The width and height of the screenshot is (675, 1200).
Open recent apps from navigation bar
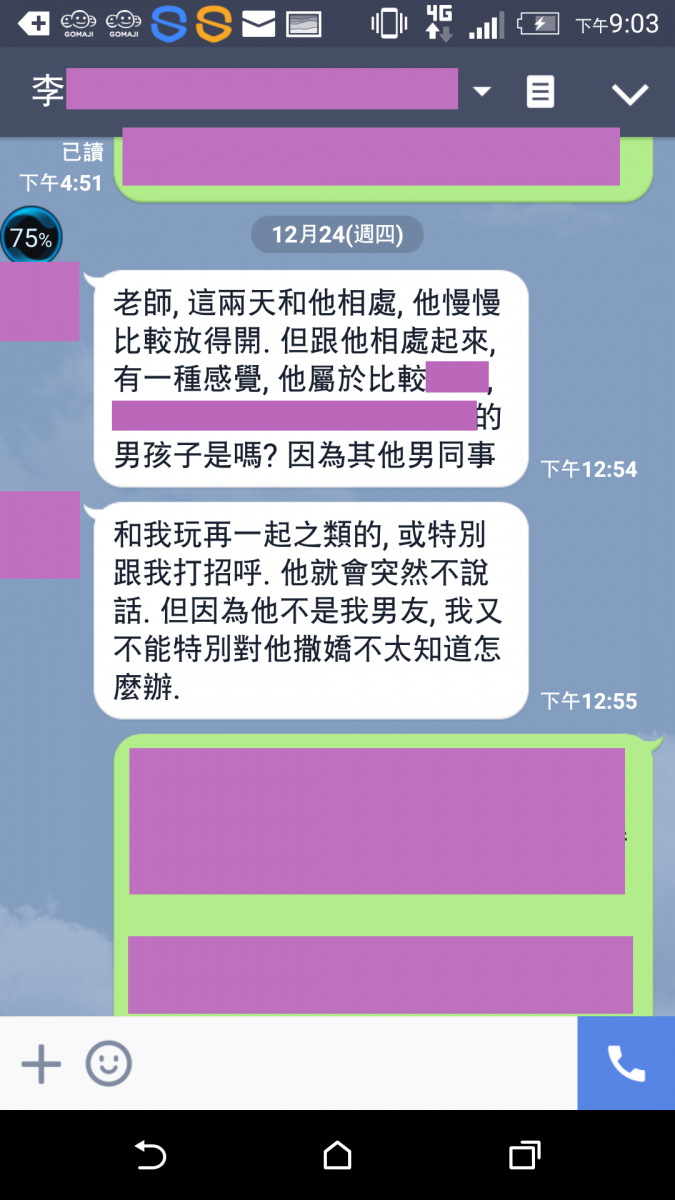pos(524,1156)
